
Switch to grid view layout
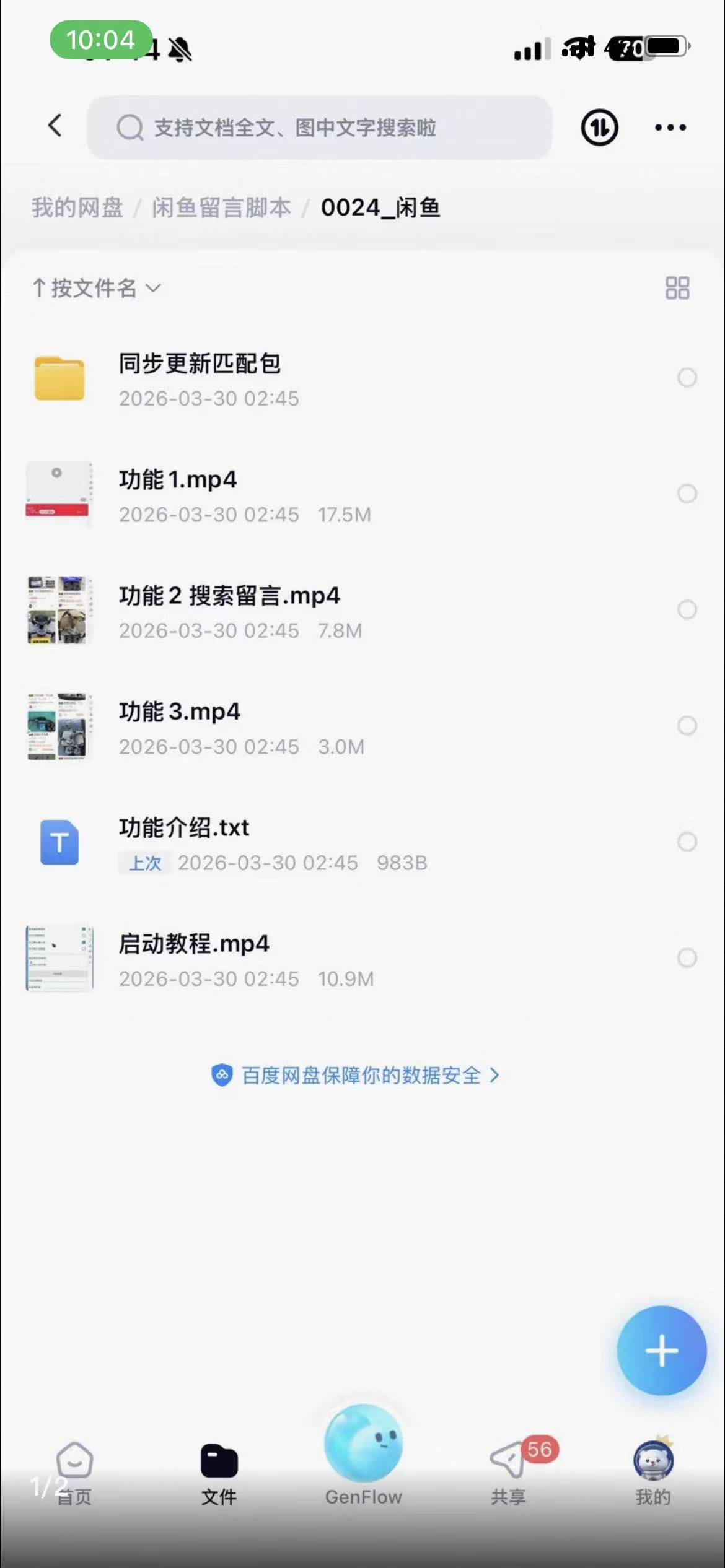[677, 288]
